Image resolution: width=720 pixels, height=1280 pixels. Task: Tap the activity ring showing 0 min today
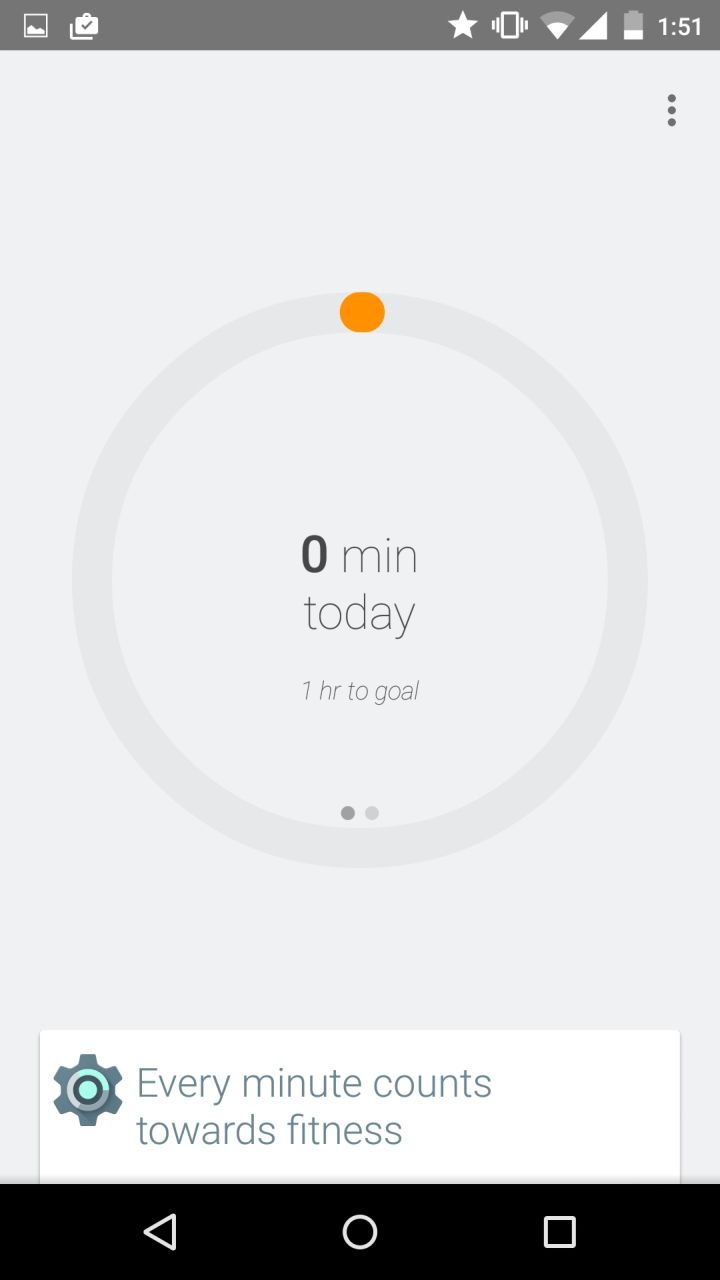click(x=360, y=580)
